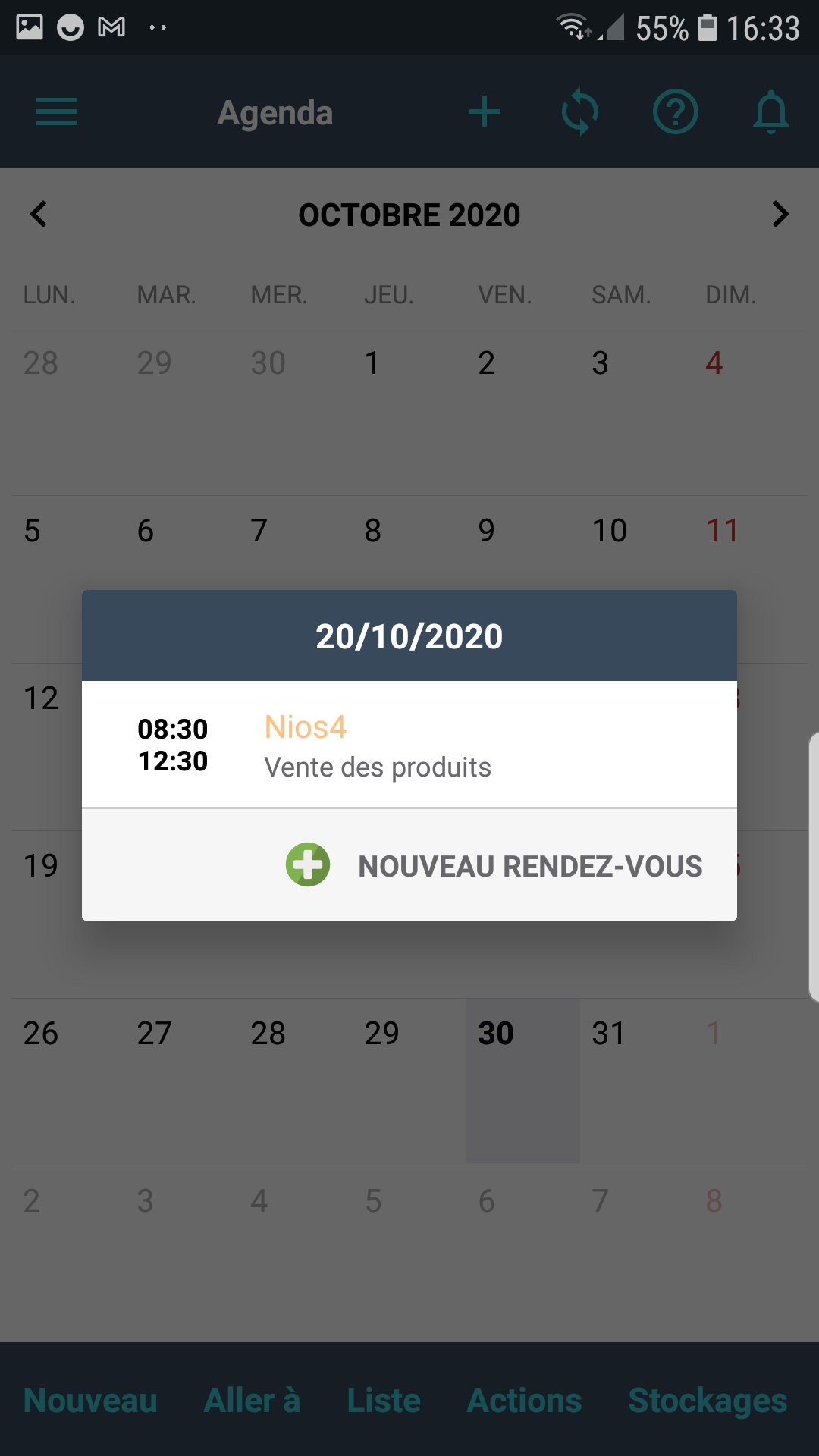Open the help question mark
The image size is (819, 1456).
(675, 112)
